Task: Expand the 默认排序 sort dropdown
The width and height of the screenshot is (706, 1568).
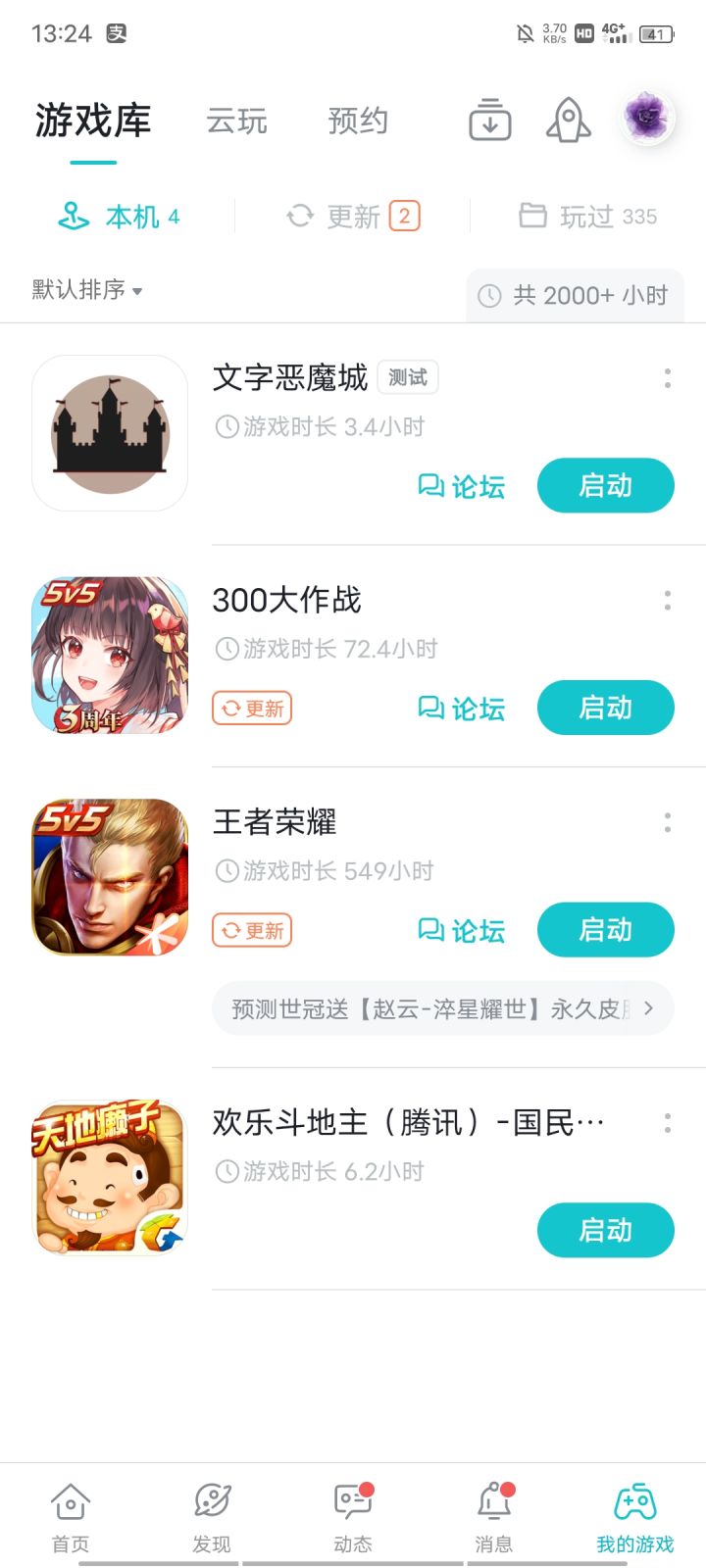Action: click(87, 290)
